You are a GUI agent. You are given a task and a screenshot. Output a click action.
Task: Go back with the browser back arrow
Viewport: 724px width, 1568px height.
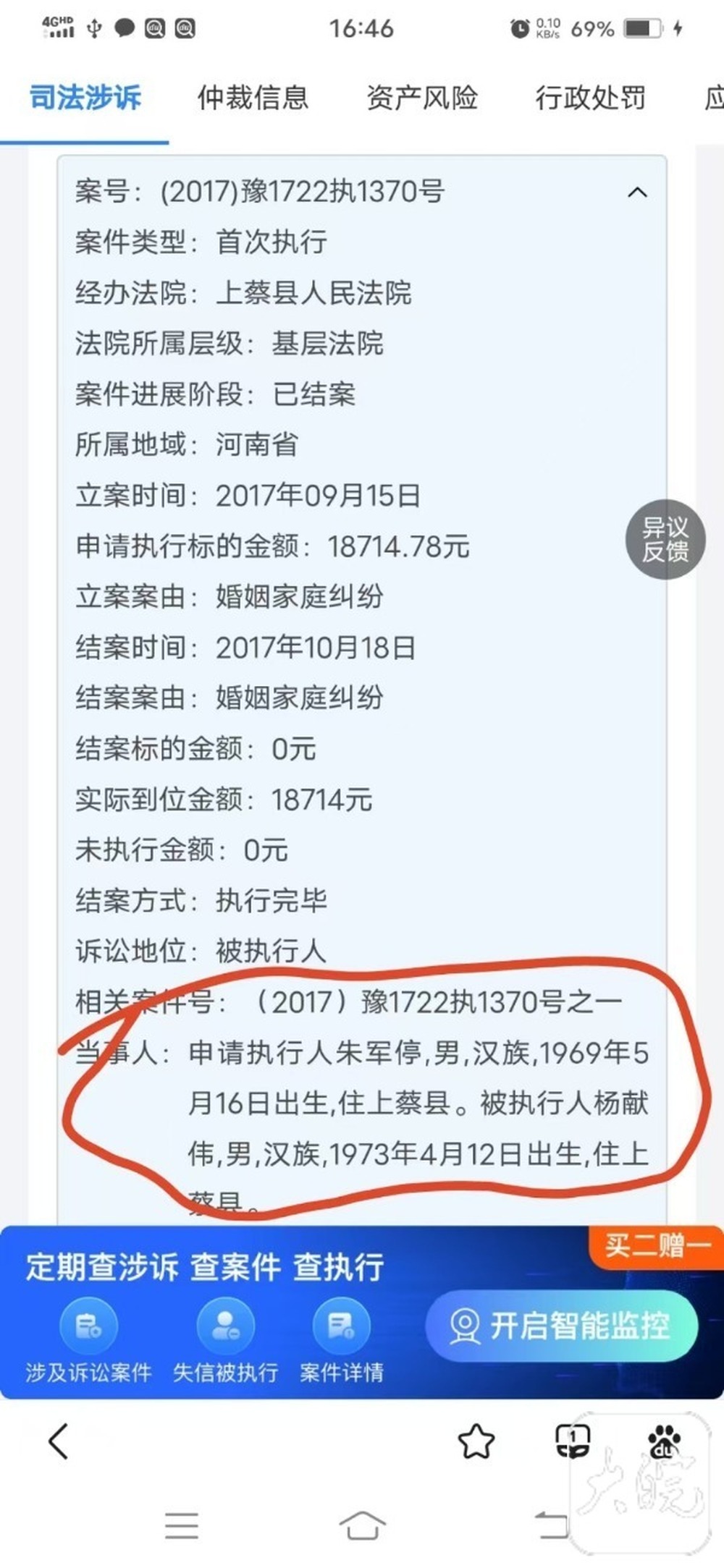59,1441
